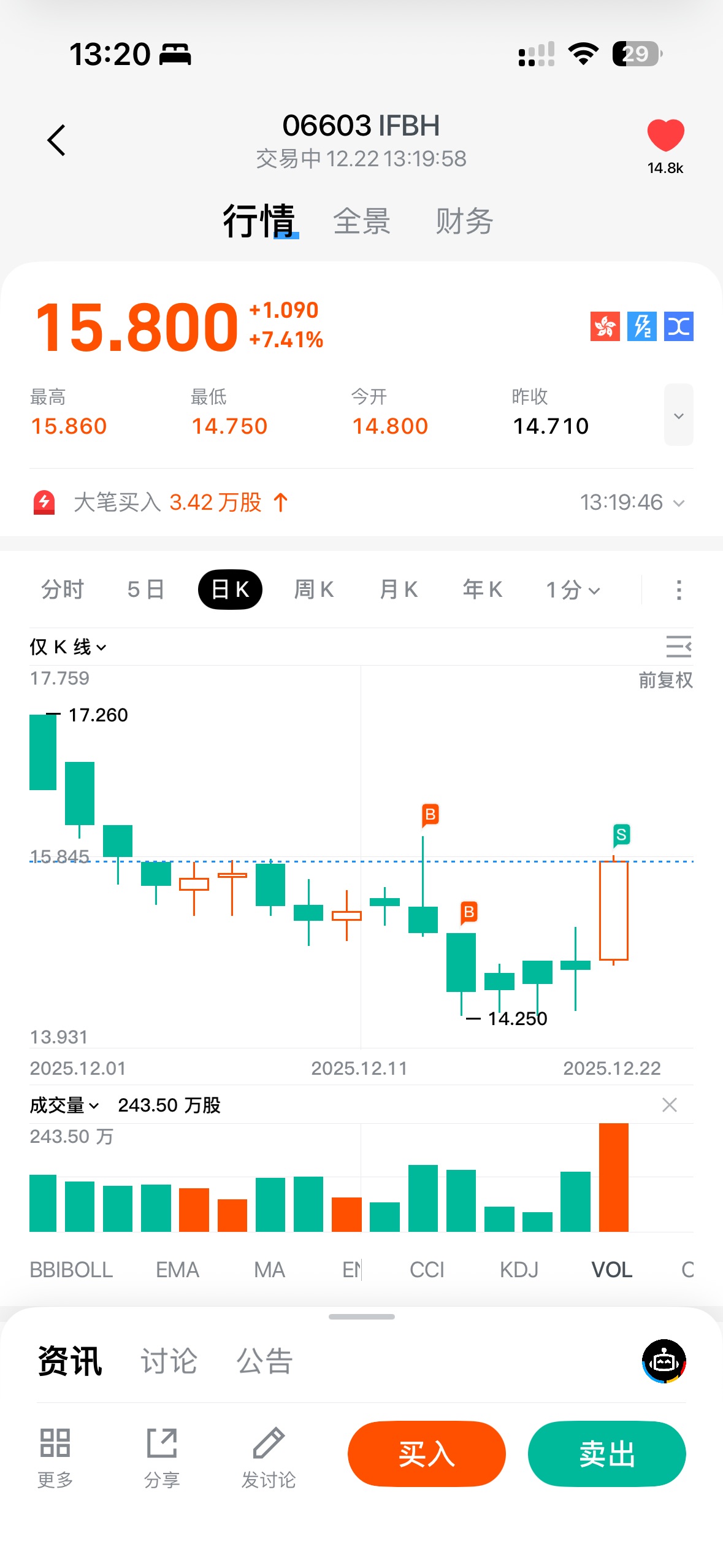723x1568 pixels.
Task: Share this stock via 分享
Action: (162, 1458)
